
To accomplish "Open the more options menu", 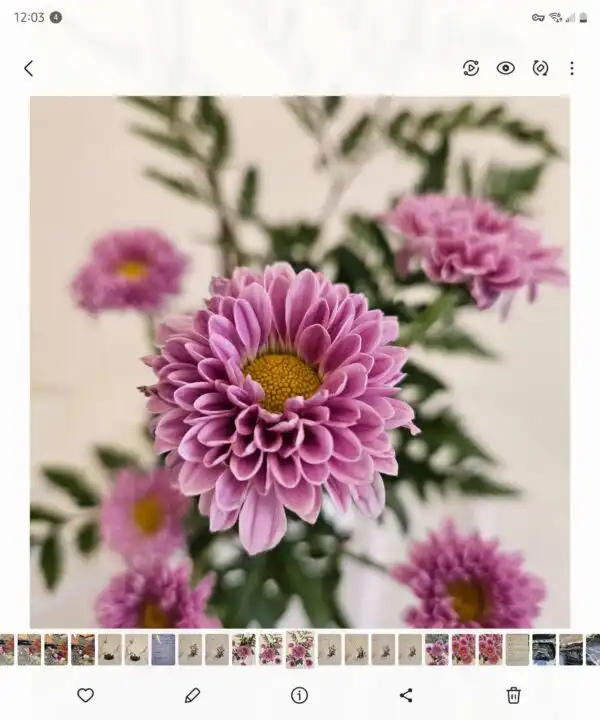I will coord(572,68).
